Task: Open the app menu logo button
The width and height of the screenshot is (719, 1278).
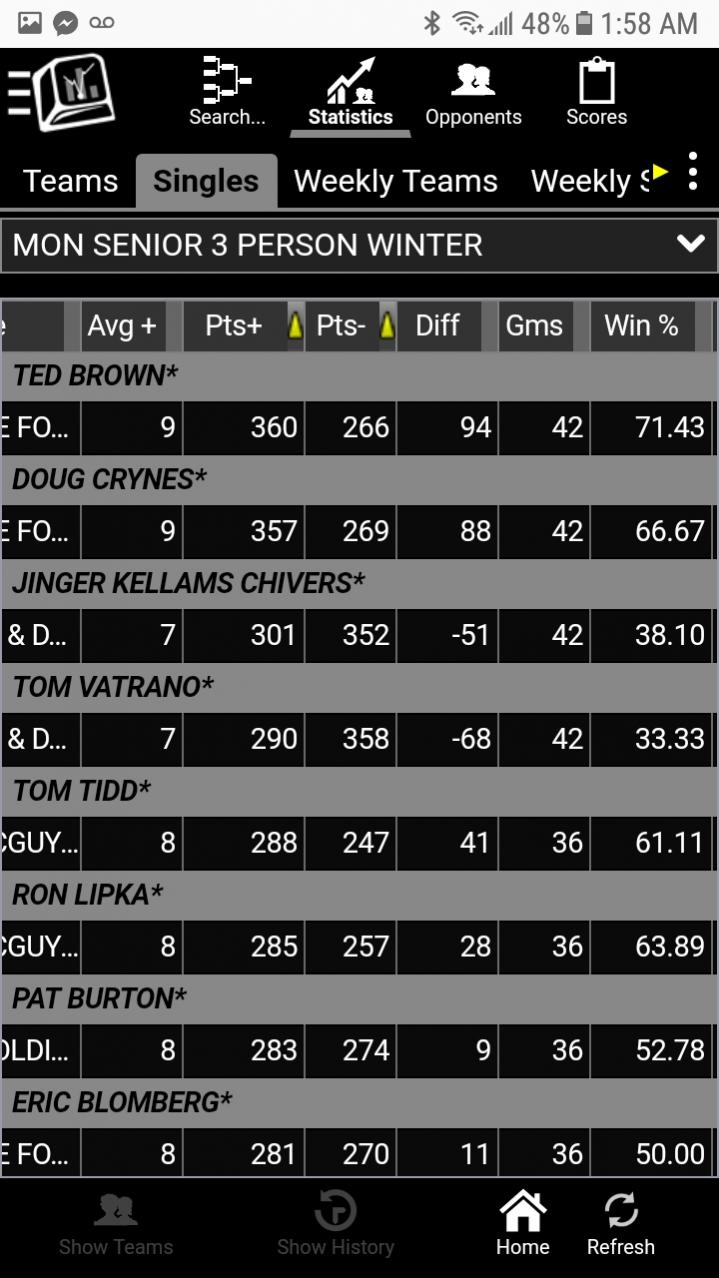Action: (62, 93)
